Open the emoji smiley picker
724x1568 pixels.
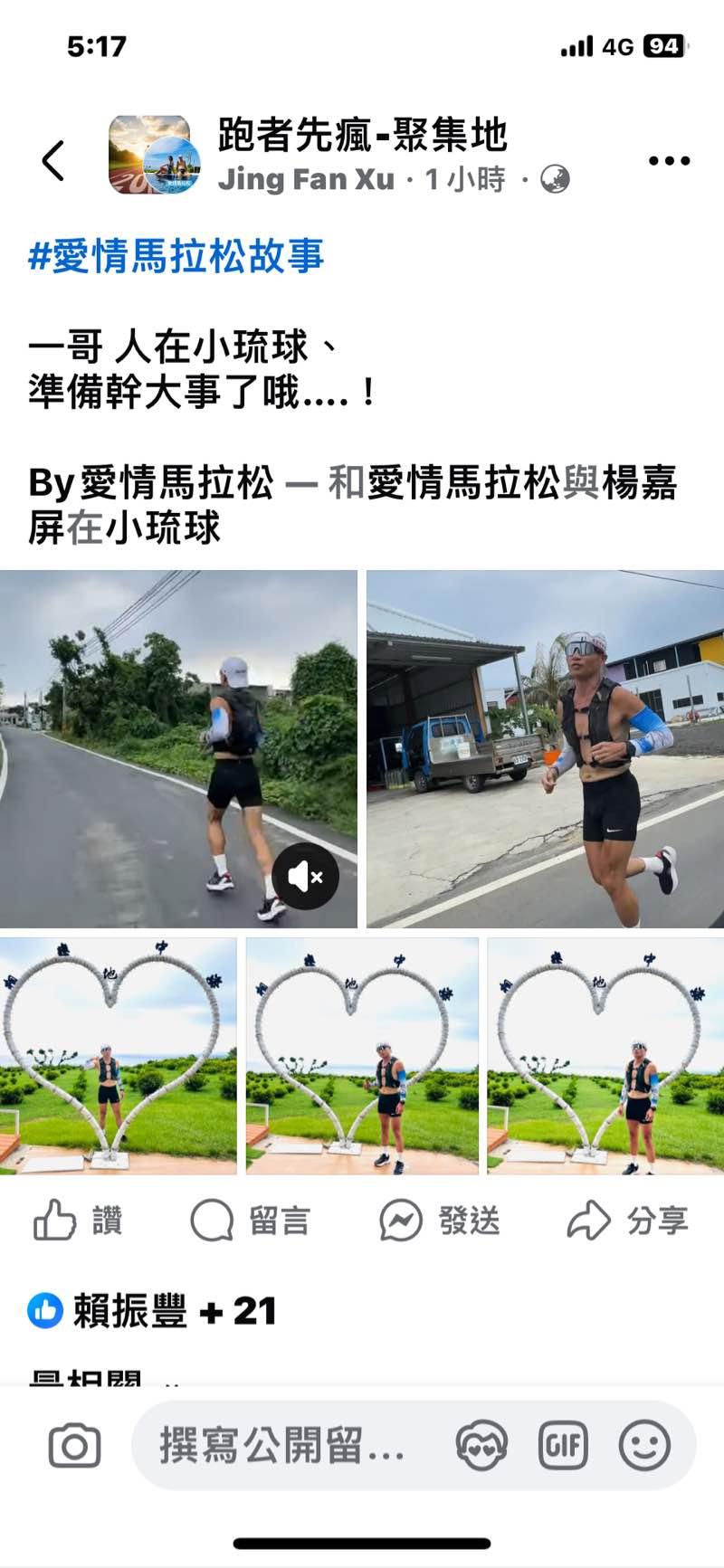[x=644, y=1445]
